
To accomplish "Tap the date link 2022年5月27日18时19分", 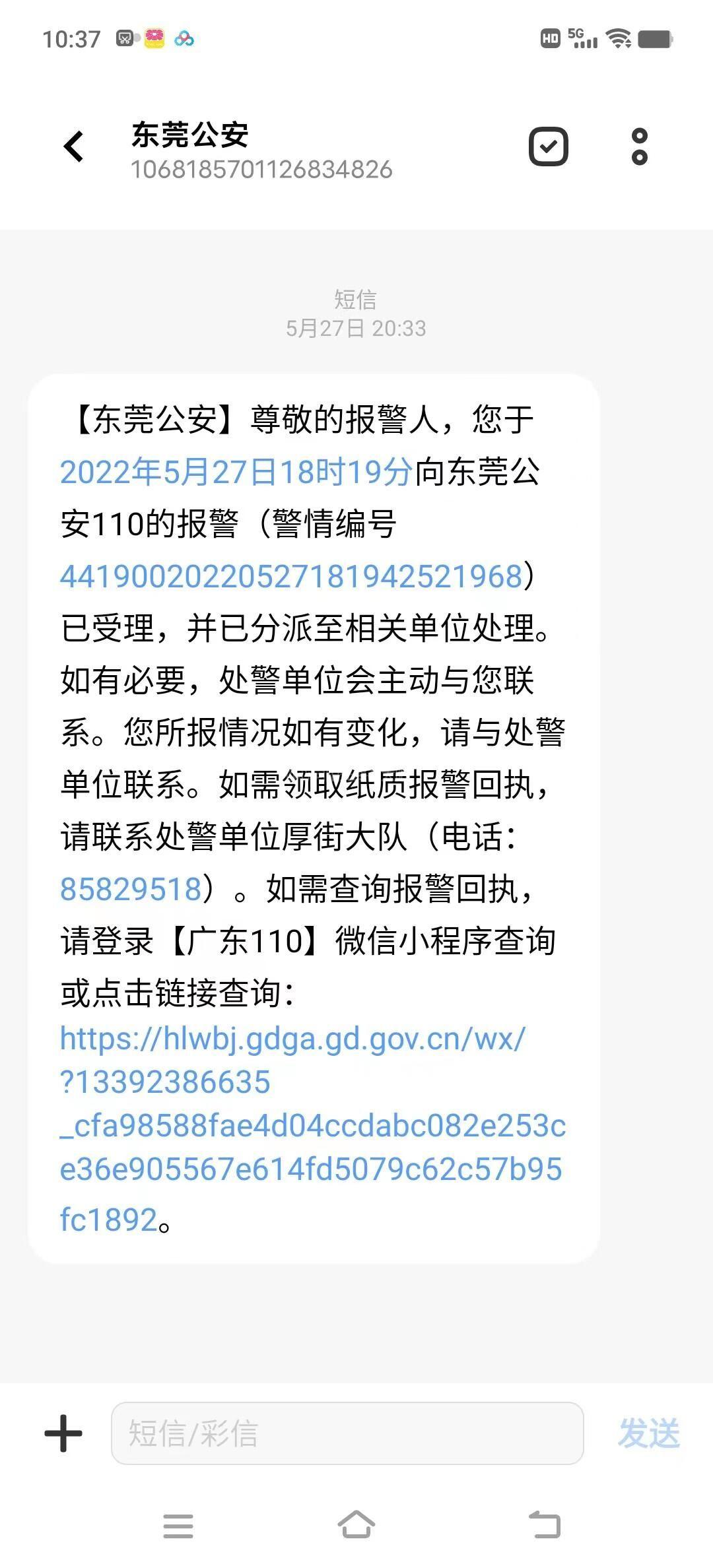I will pos(236,473).
